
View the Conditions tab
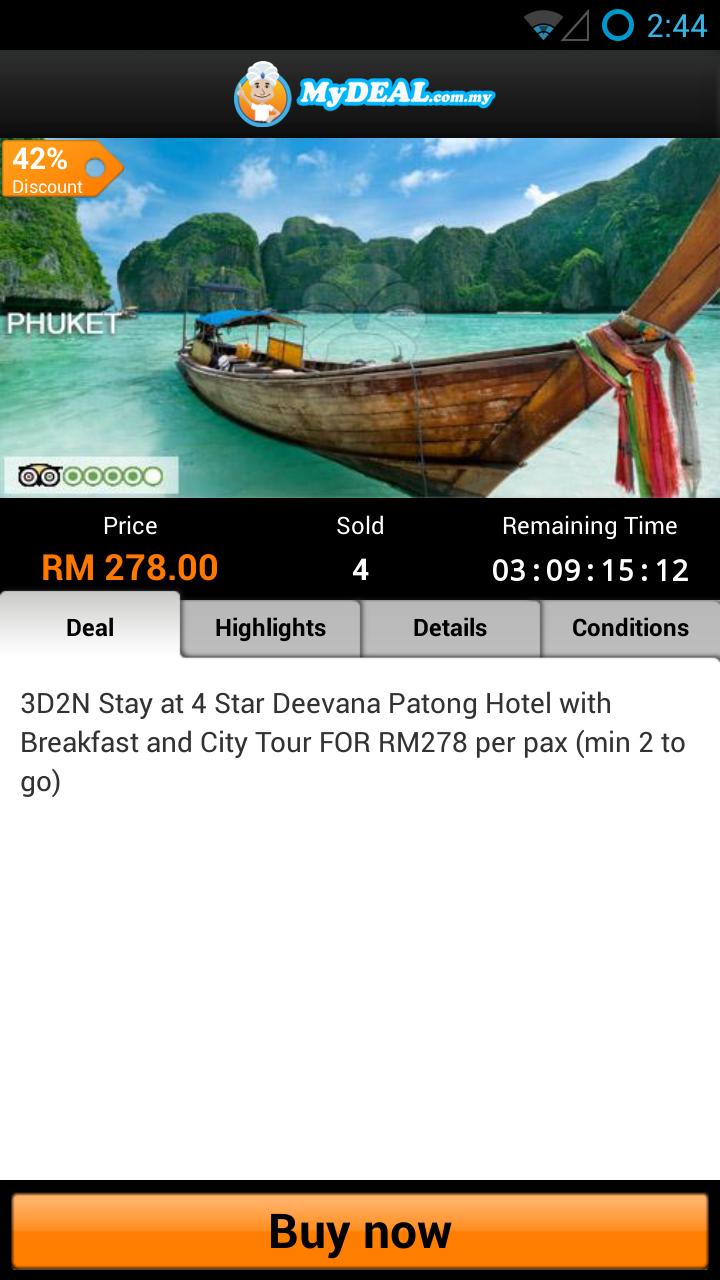tap(630, 628)
